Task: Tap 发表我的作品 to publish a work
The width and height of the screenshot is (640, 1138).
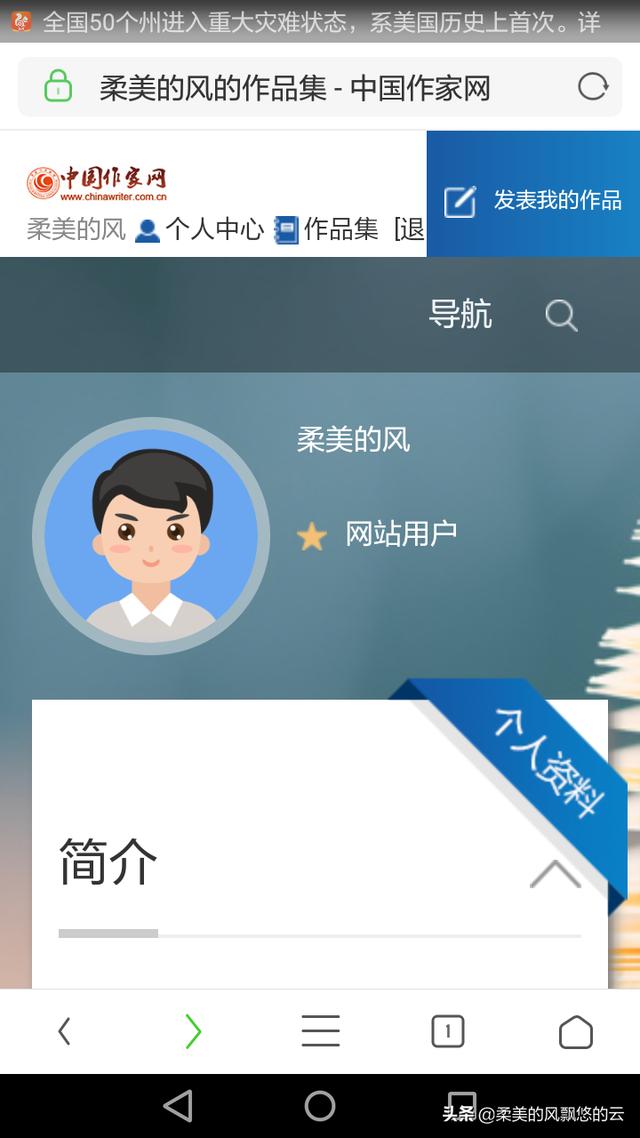Action: click(533, 199)
